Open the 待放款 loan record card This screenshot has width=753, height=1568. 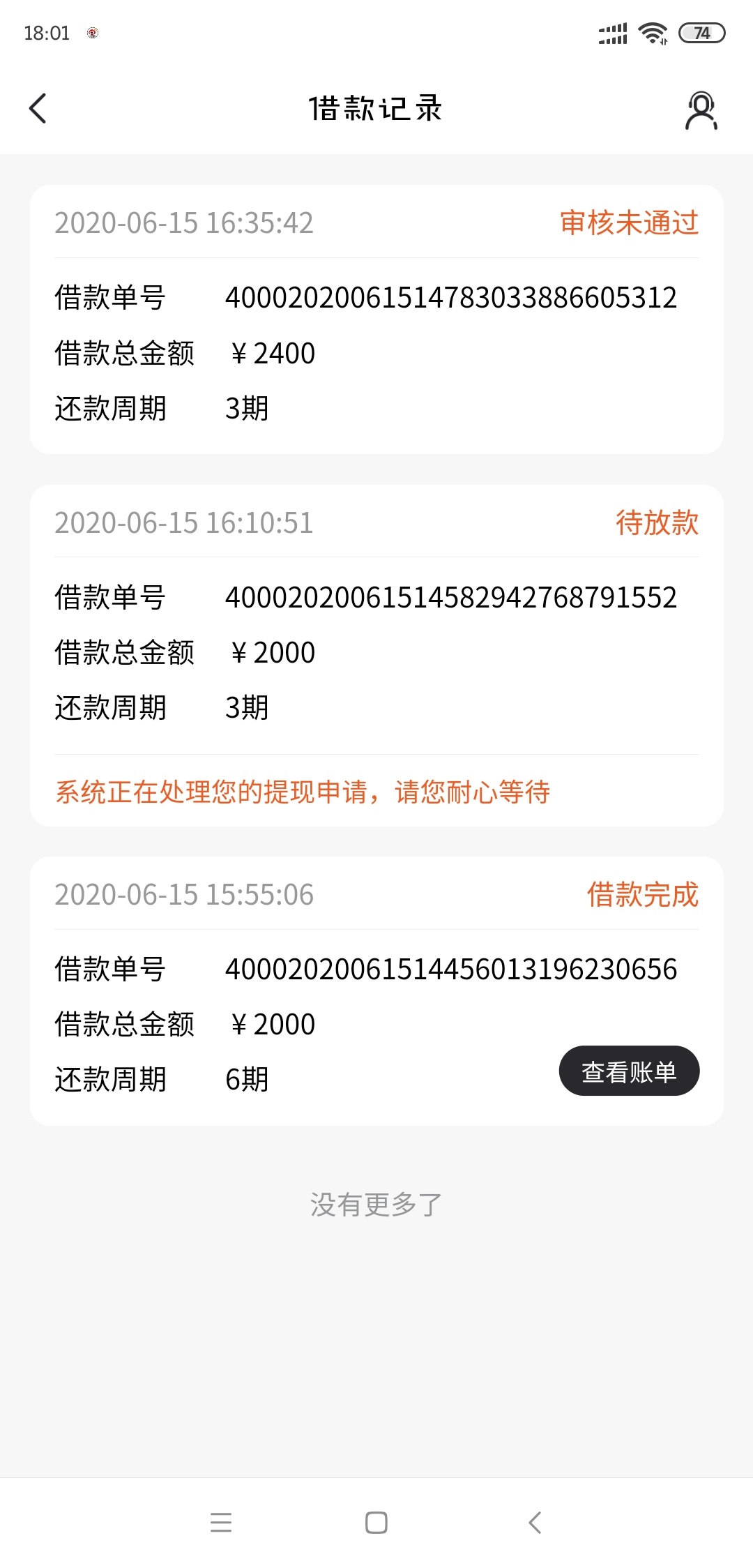coord(376,656)
